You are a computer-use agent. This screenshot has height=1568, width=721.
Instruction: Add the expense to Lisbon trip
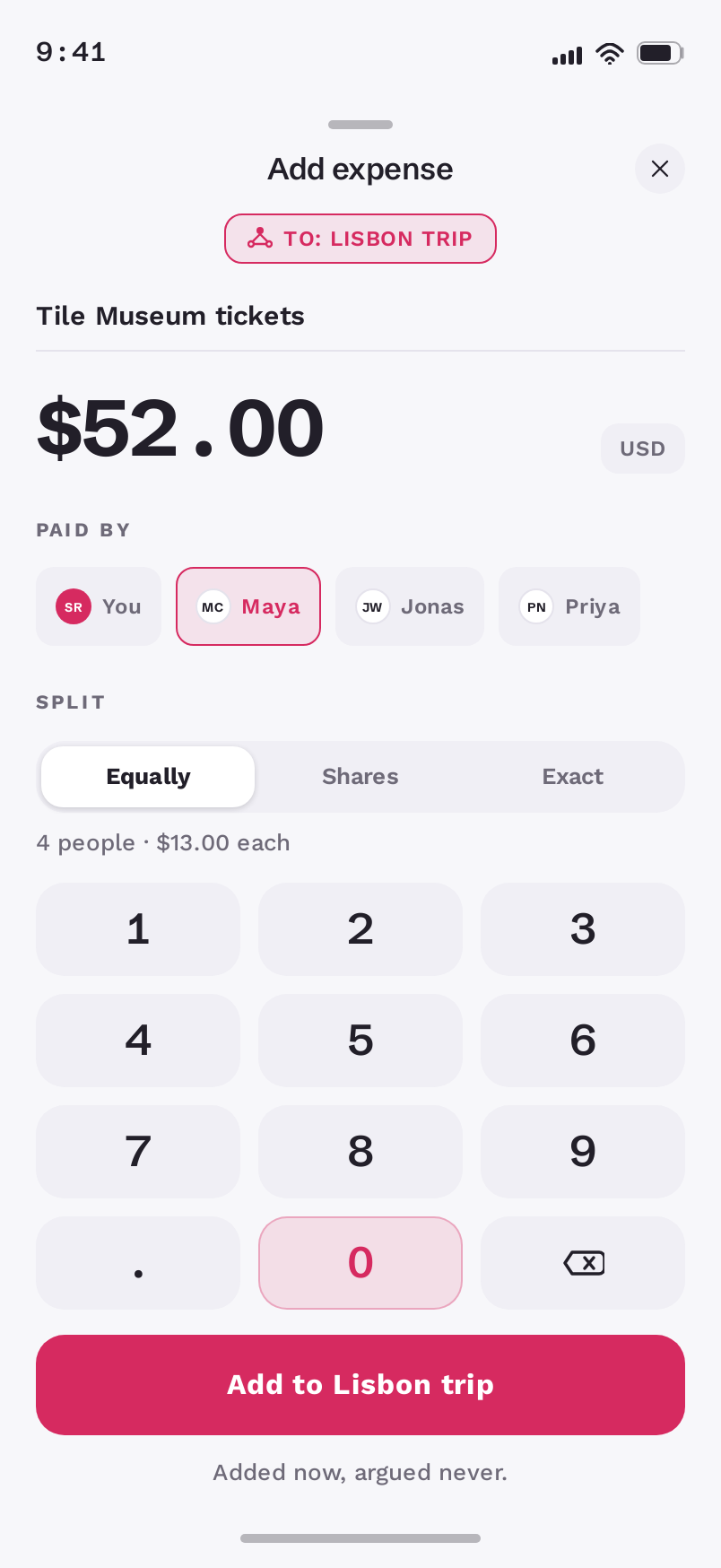click(360, 1385)
